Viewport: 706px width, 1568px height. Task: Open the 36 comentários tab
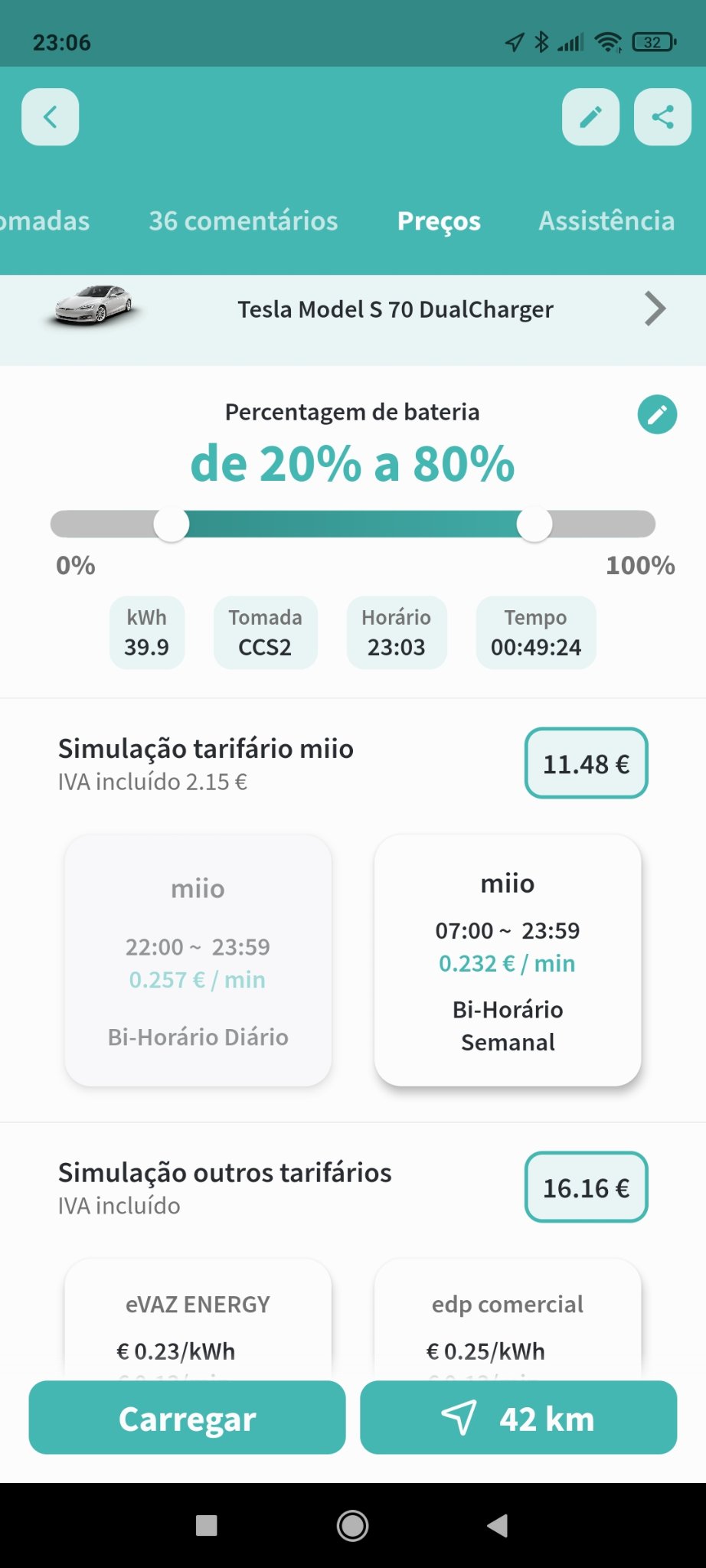(x=243, y=220)
